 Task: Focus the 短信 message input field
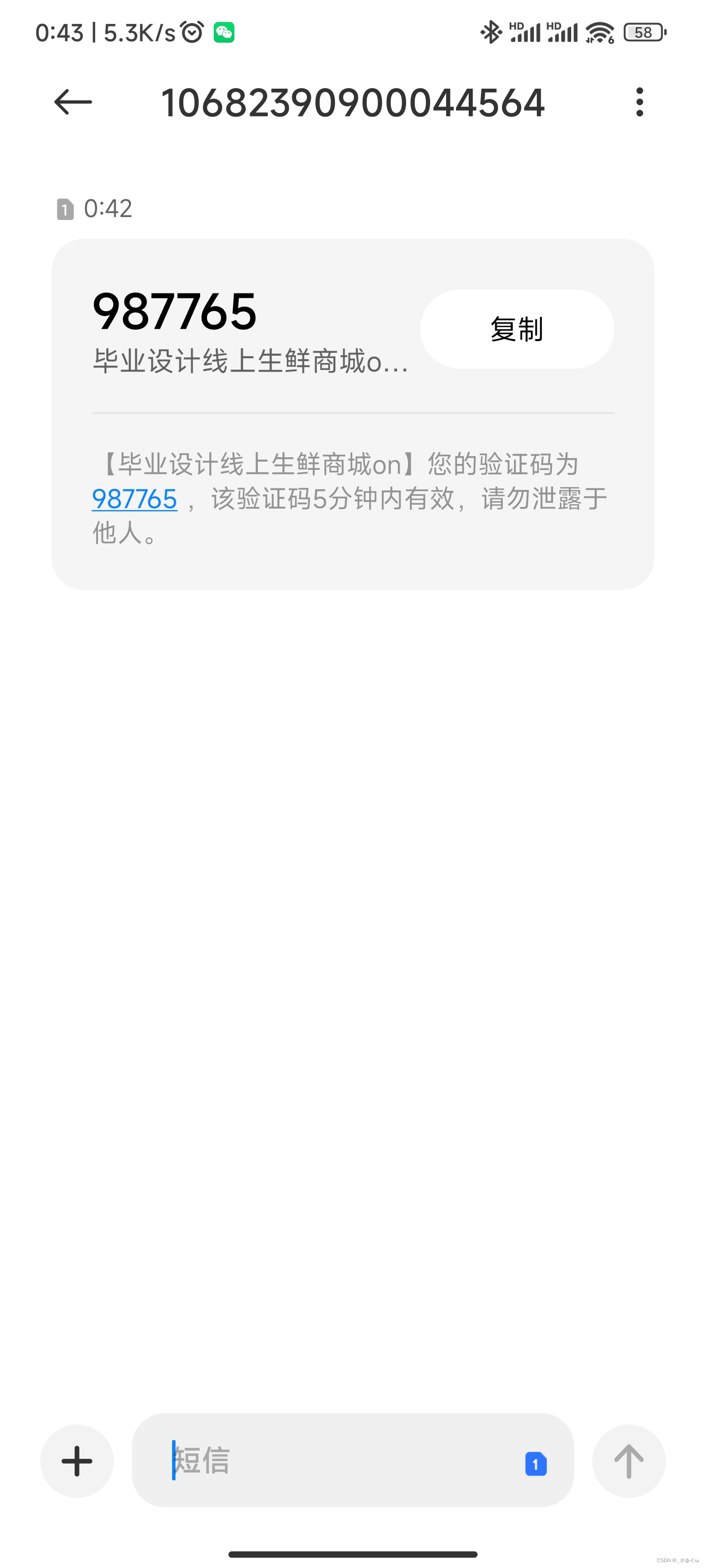click(x=341, y=1460)
